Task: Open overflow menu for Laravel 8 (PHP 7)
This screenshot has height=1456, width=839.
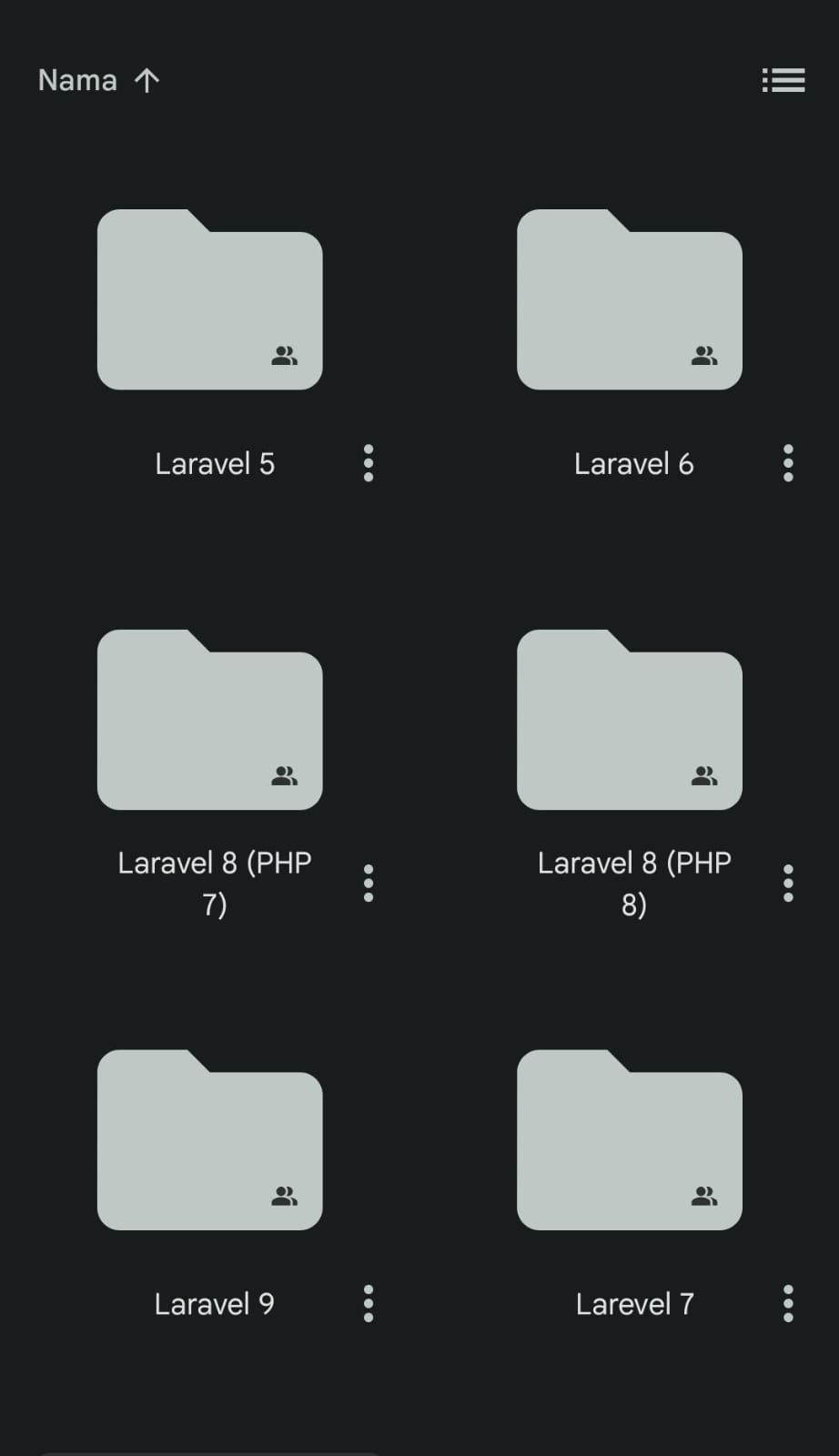Action: (369, 884)
